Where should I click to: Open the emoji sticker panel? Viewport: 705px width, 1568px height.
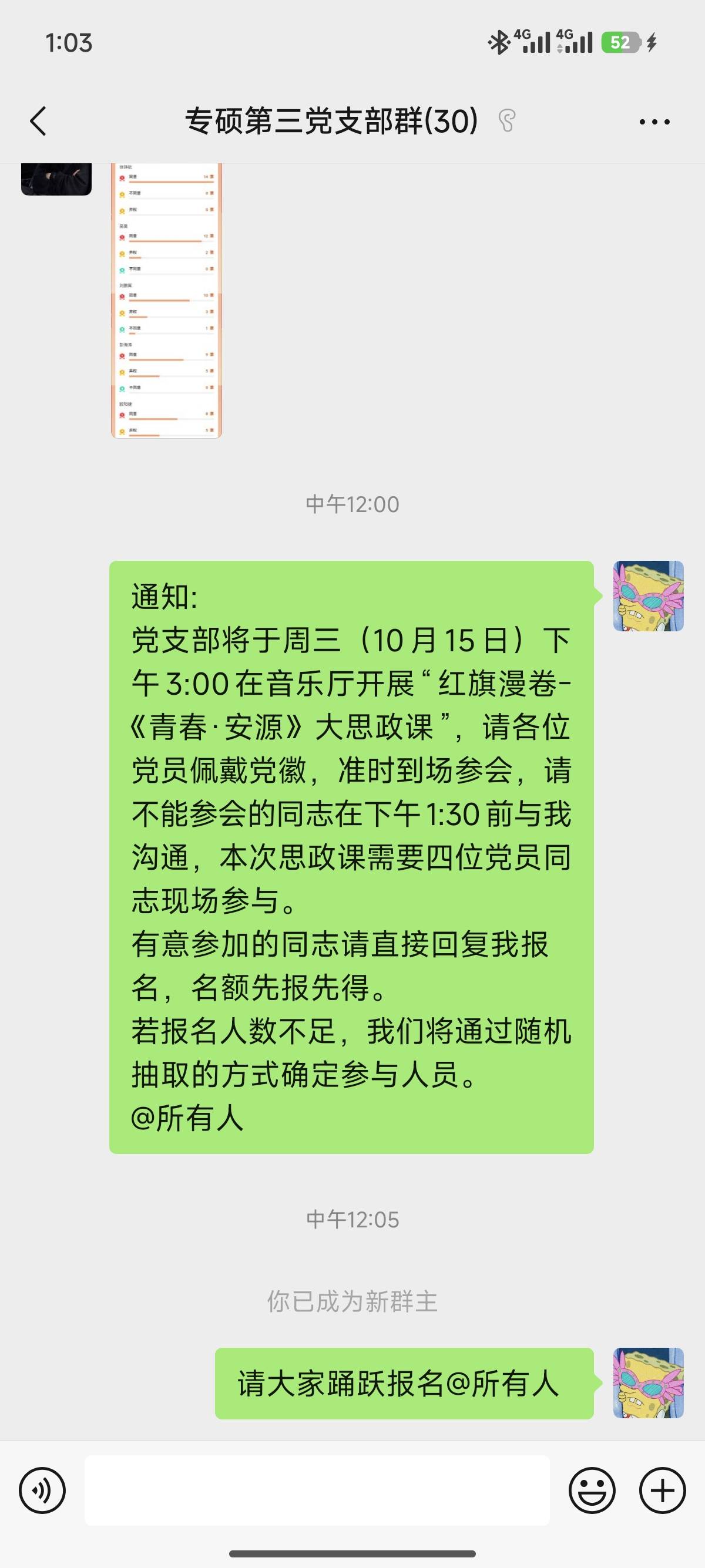click(592, 1490)
